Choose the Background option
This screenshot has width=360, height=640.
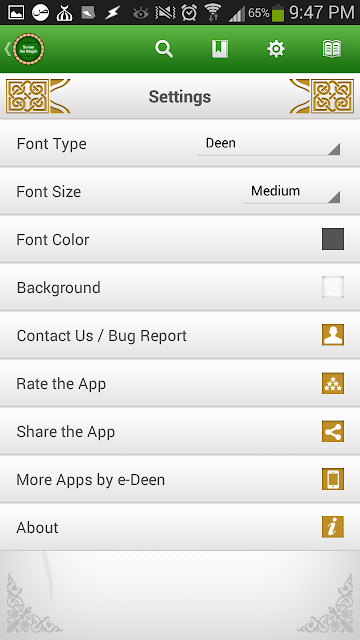pyautogui.click(x=180, y=287)
